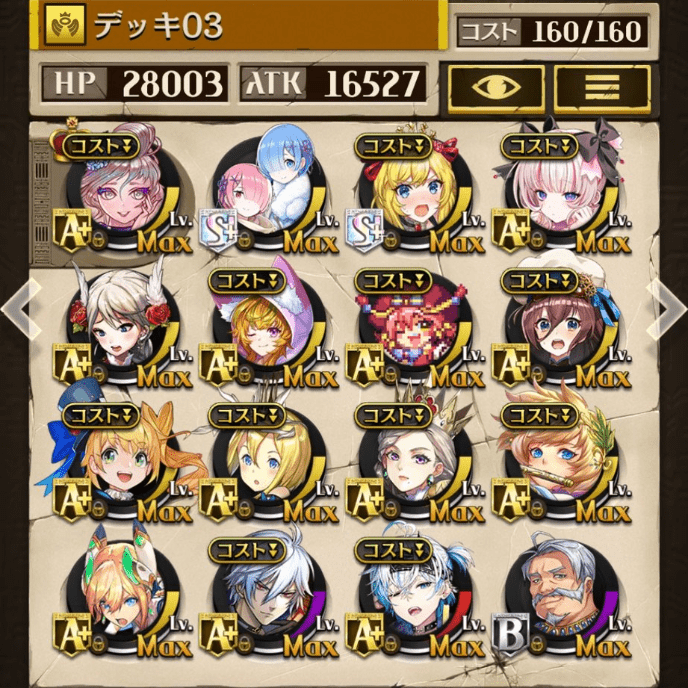Toggle the eye view button
Image resolution: width=688 pixels, height=688 pixels.
pyautogui.click(x=496, y=87)
